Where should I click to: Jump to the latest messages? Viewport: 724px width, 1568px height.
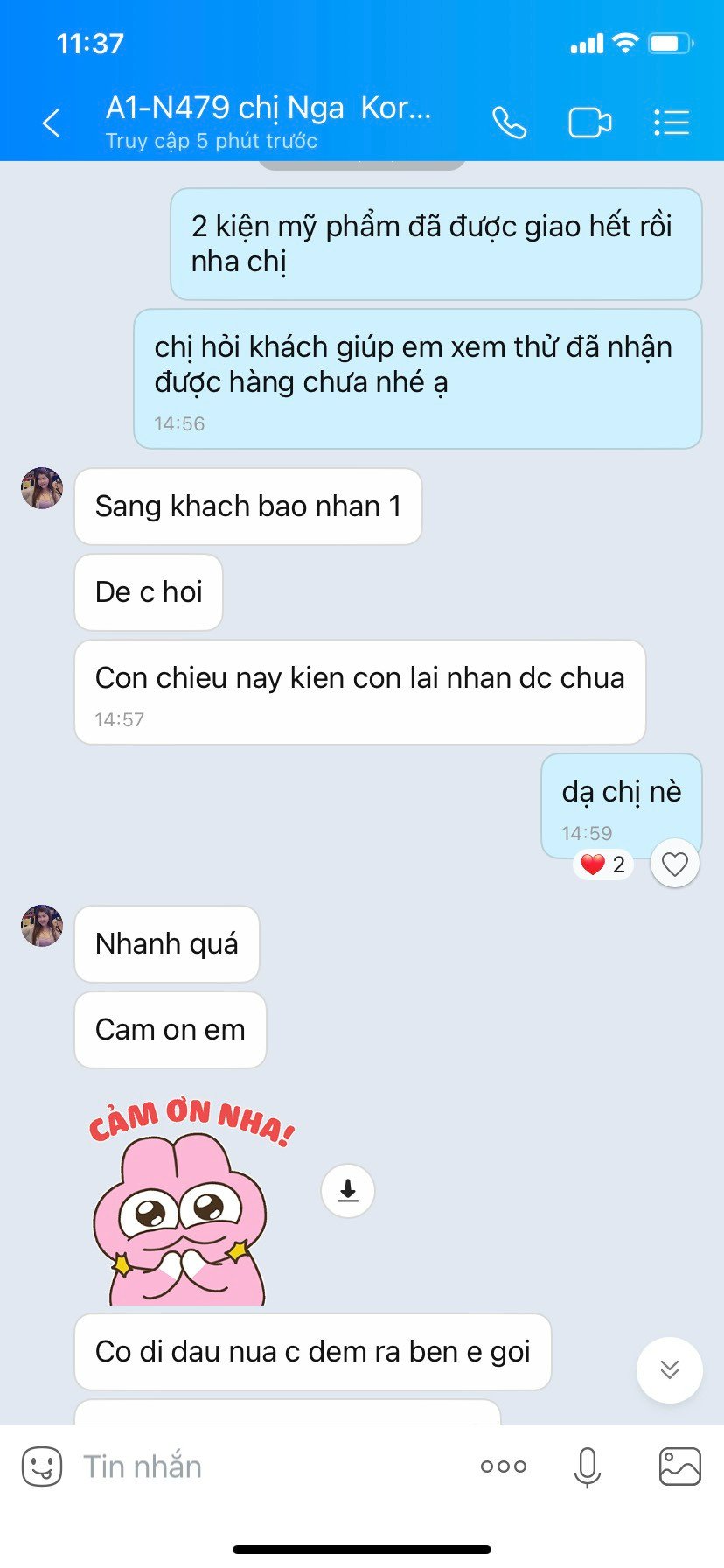pos(669,1369)
